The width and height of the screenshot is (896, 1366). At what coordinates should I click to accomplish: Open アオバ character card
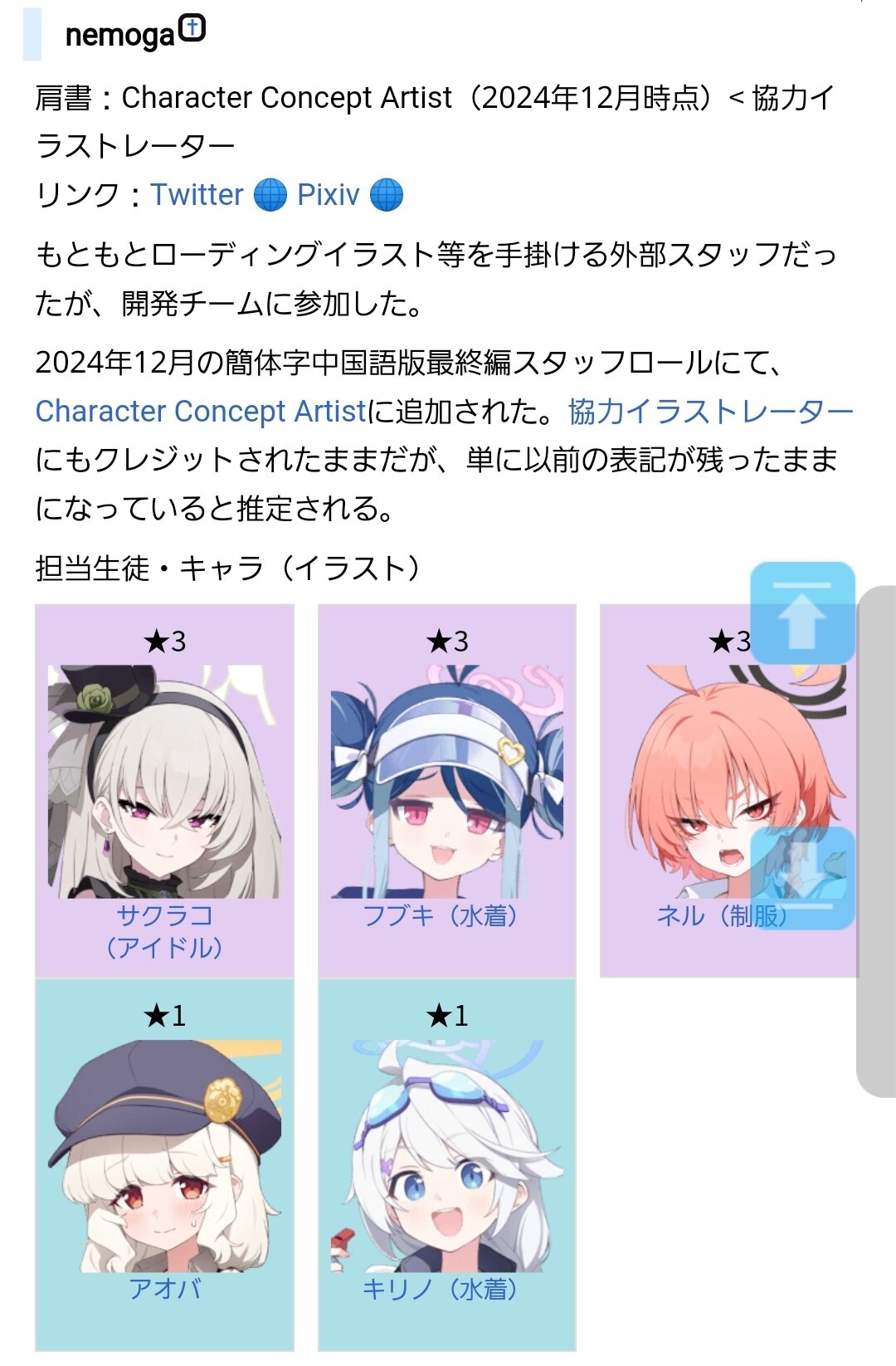click(164, 1164)
